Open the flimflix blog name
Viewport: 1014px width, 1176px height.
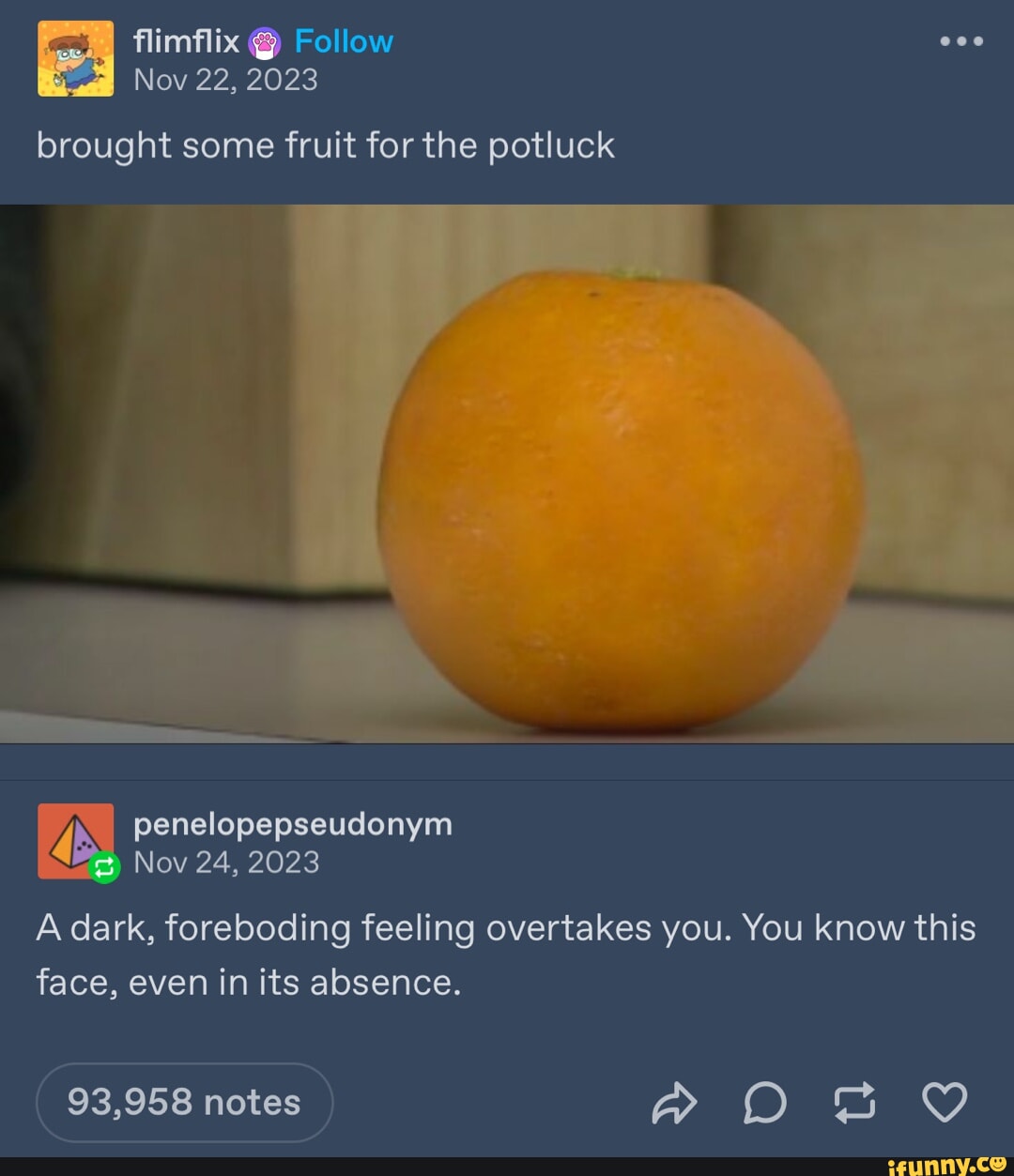186,41
